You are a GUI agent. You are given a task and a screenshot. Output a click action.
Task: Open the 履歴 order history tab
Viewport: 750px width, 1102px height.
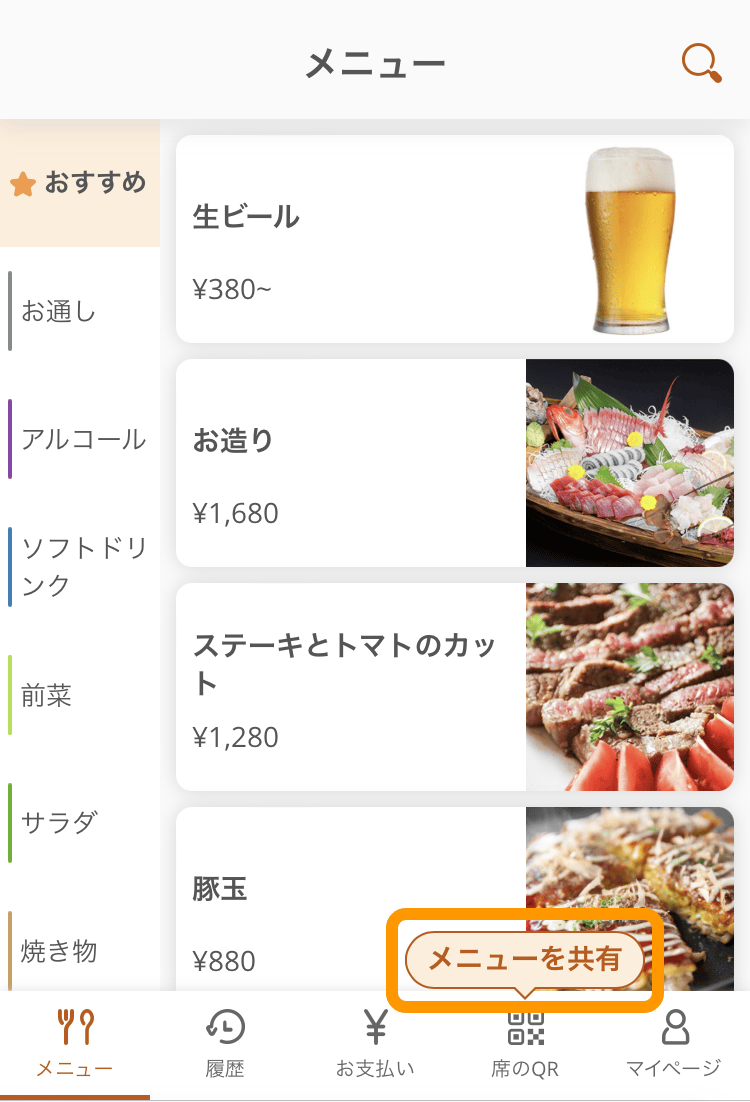[225, 1045]
